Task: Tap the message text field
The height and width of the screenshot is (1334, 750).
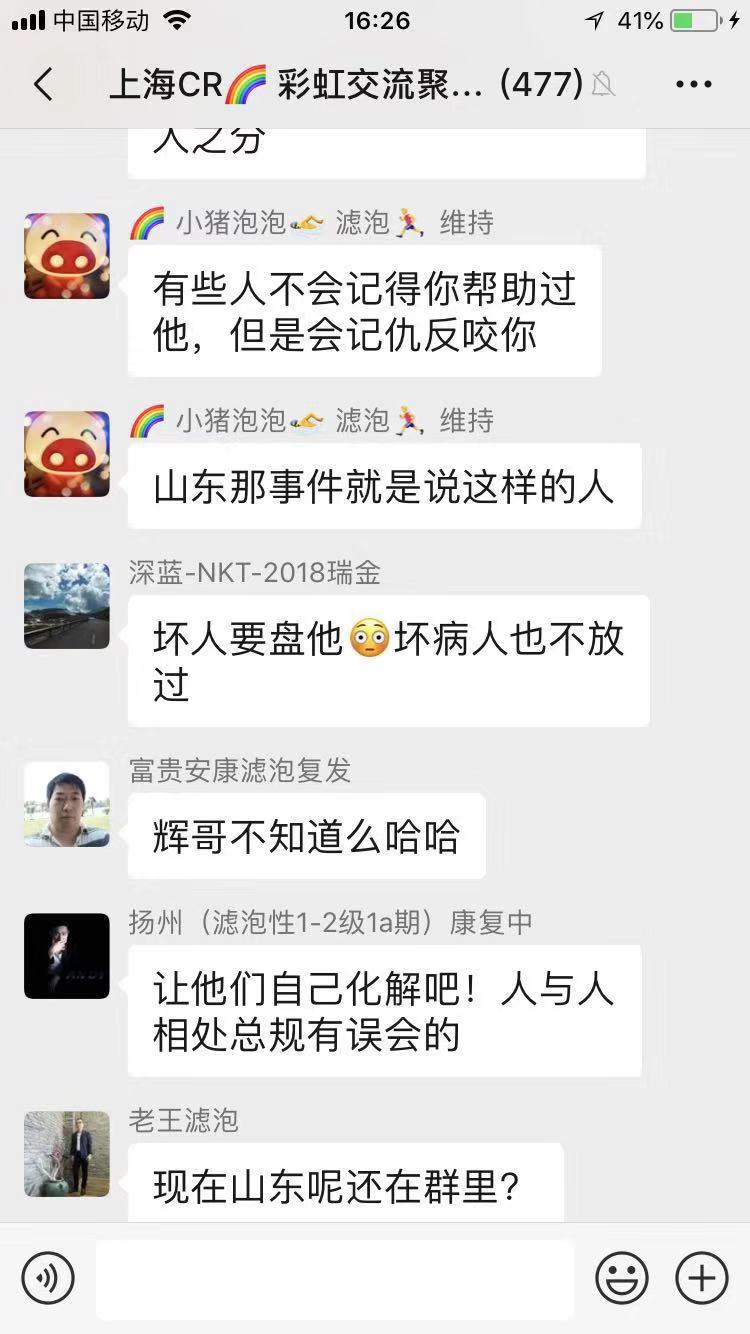Action: (335, 1278)
